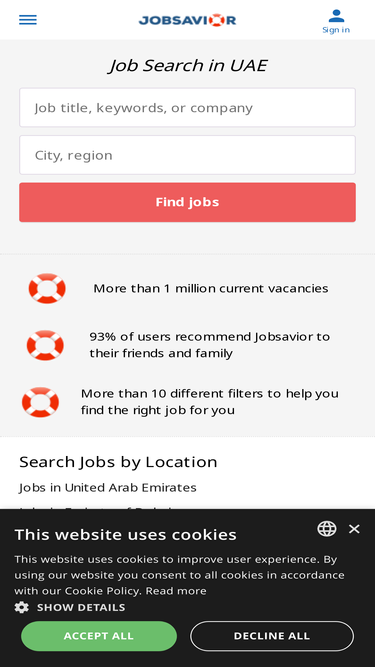Open the hamburger menu

(28, 20)
